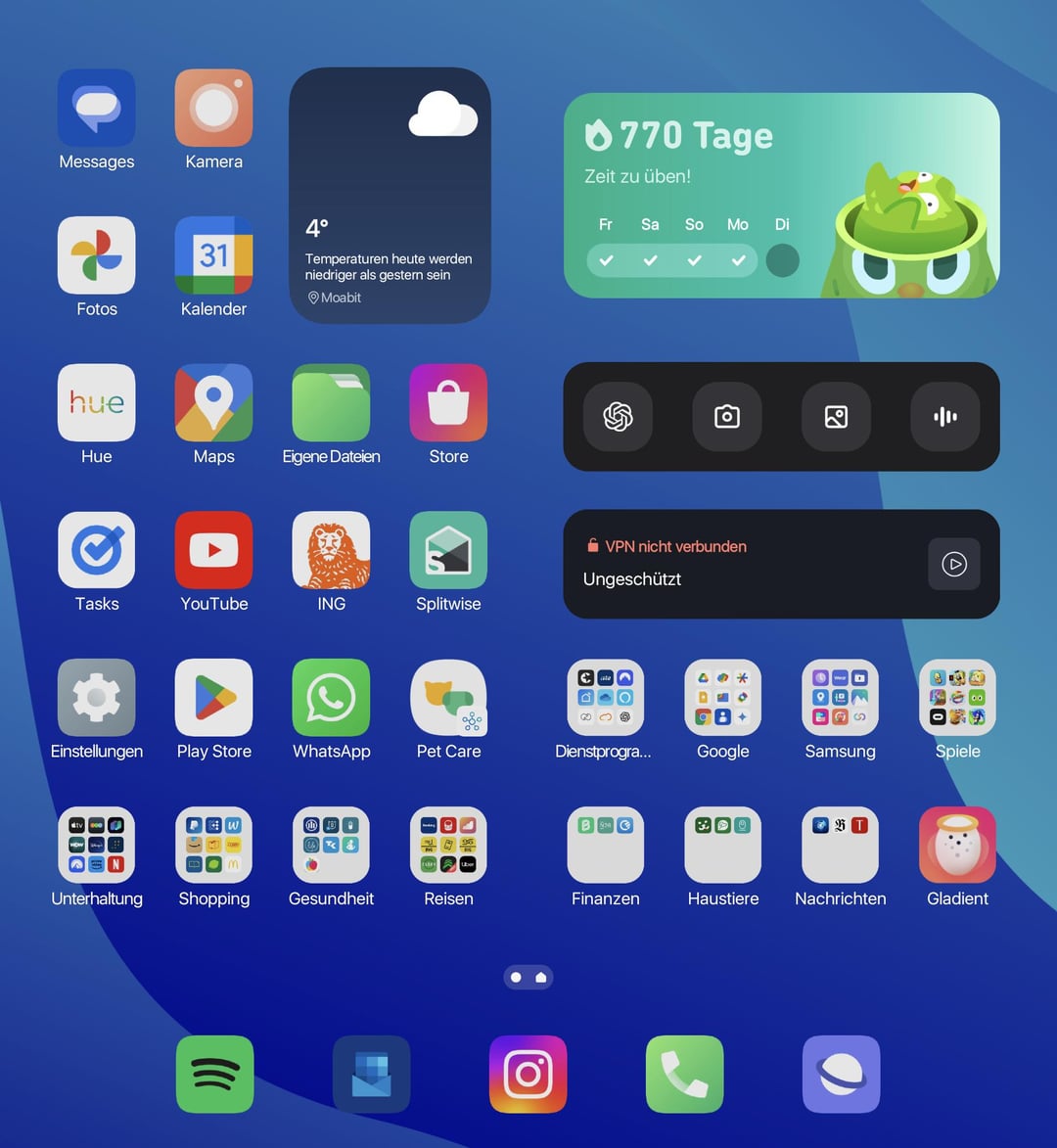Open the weather widget for Moabit
1057x1148 pixels.
point(390,196)
